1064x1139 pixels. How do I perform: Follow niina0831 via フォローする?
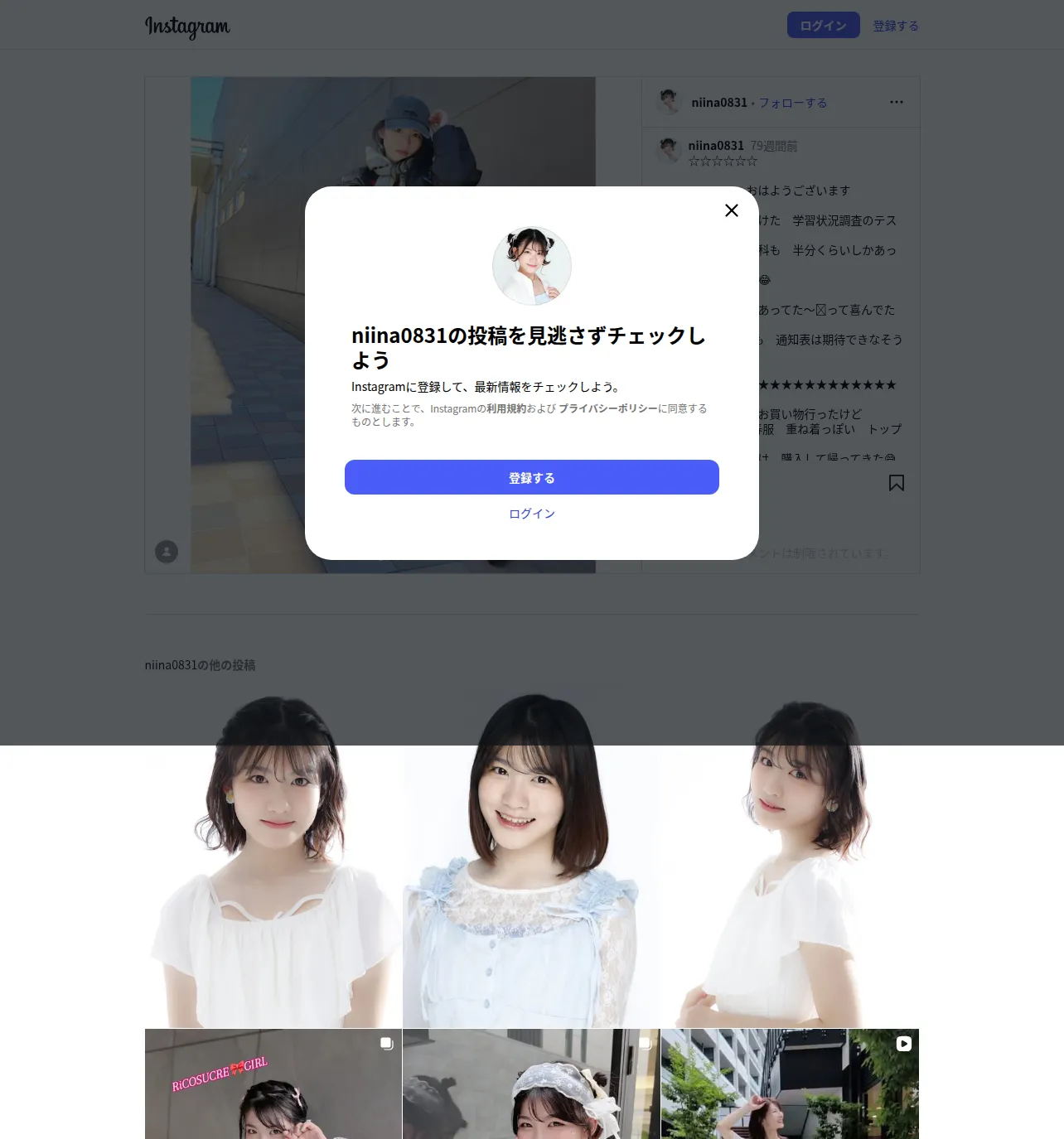click(x=793, y=103)
